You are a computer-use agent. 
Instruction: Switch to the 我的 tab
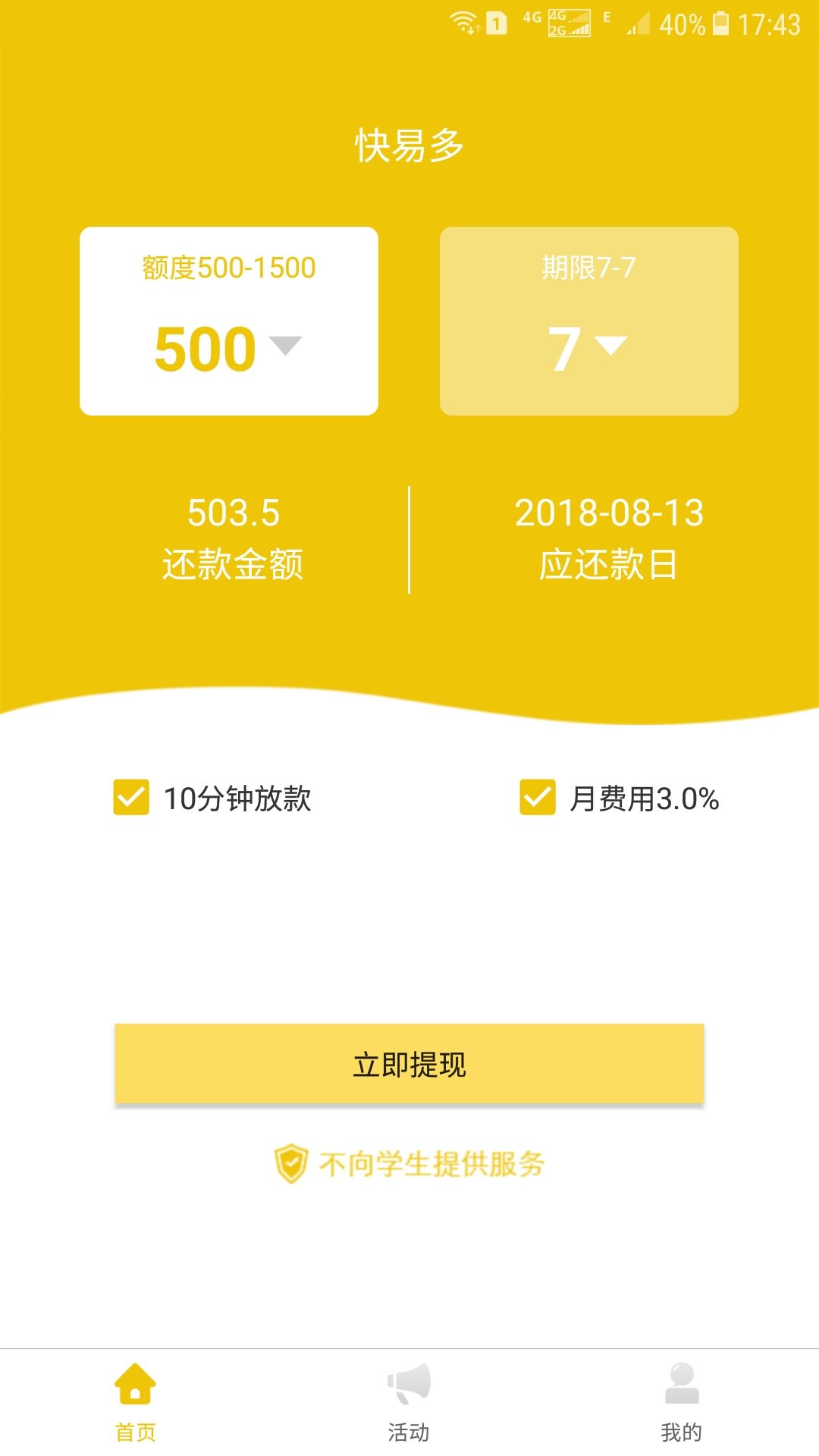click(681, 1401)
